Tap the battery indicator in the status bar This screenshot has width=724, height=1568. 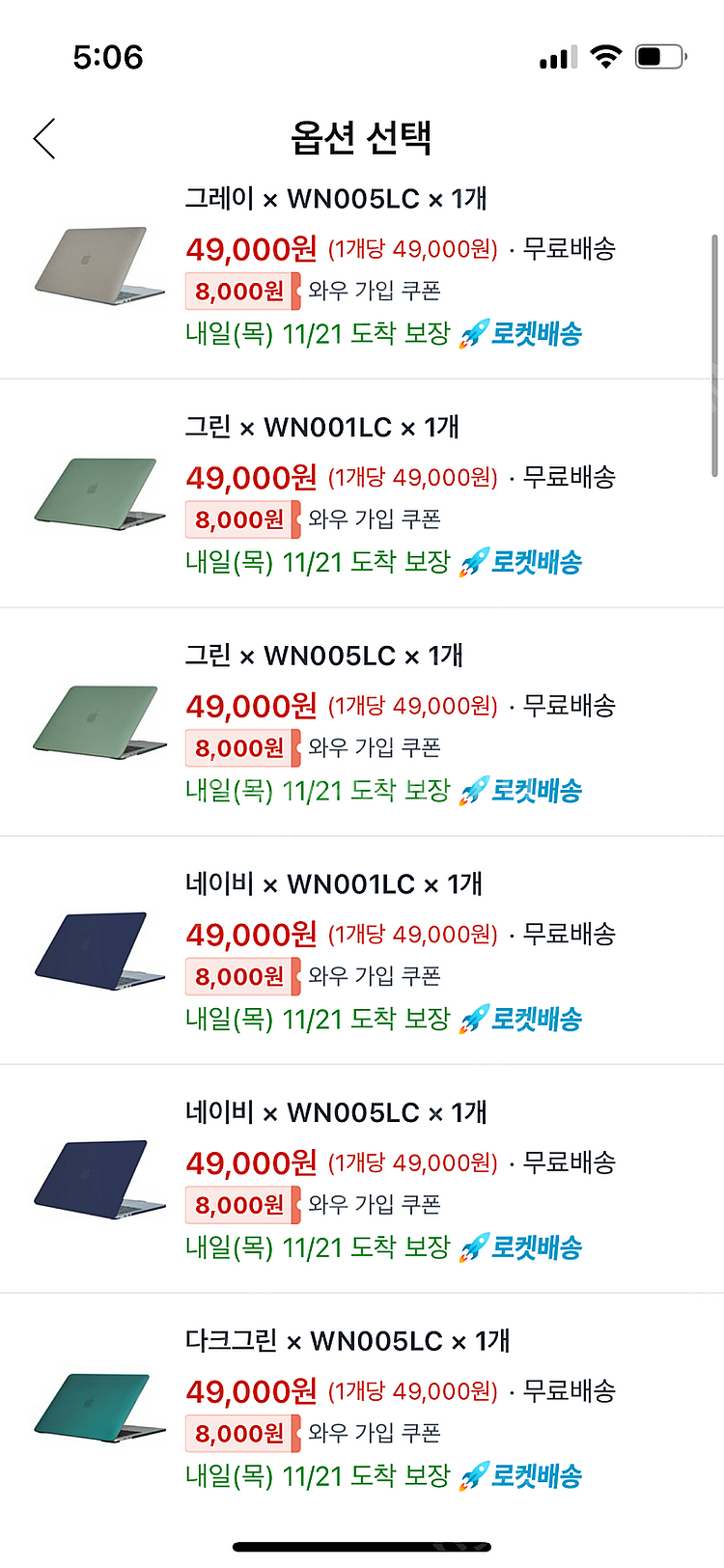click(659, 57)
